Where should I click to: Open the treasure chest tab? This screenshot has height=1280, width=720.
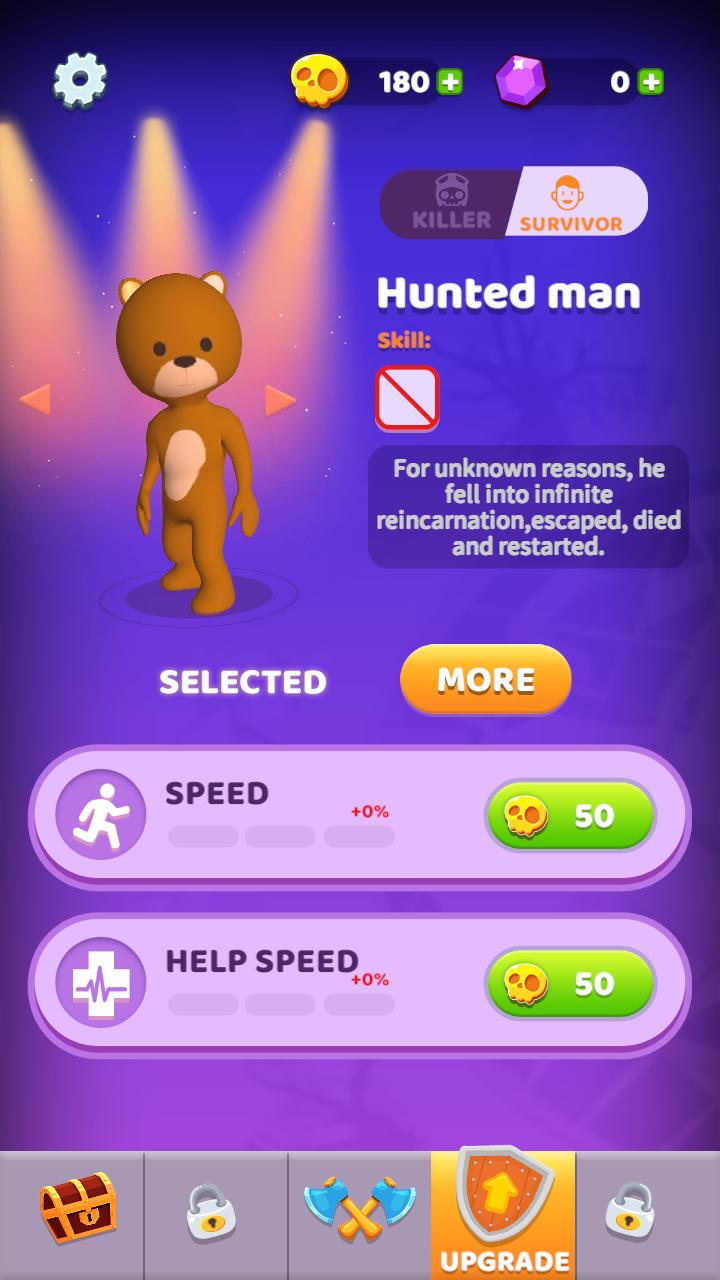click(x=75, y=1210)
